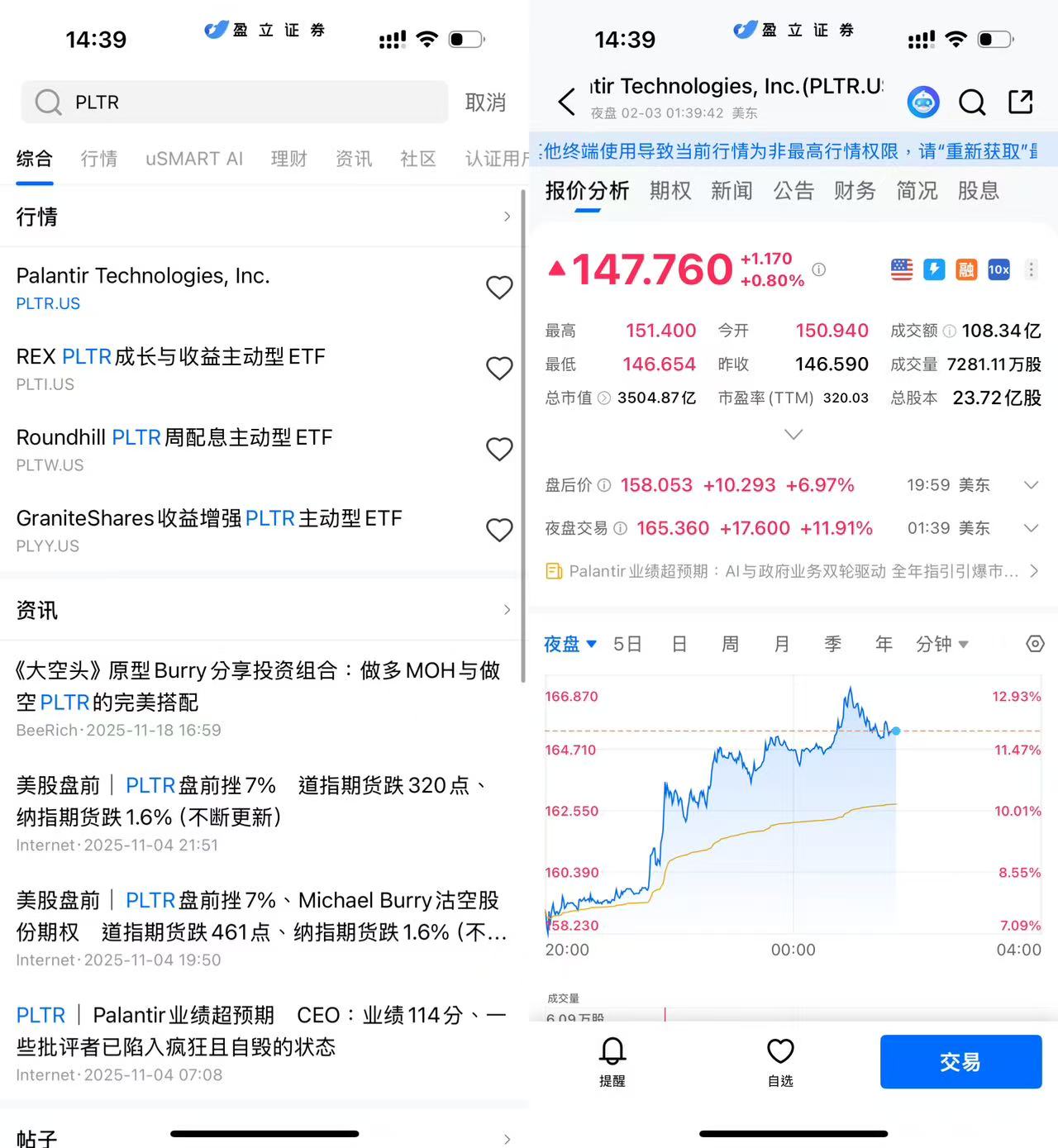1058x1148 pixels.
Task: Expand the 盘后价 after-hours row
Action: click(x=1031, y=485)
